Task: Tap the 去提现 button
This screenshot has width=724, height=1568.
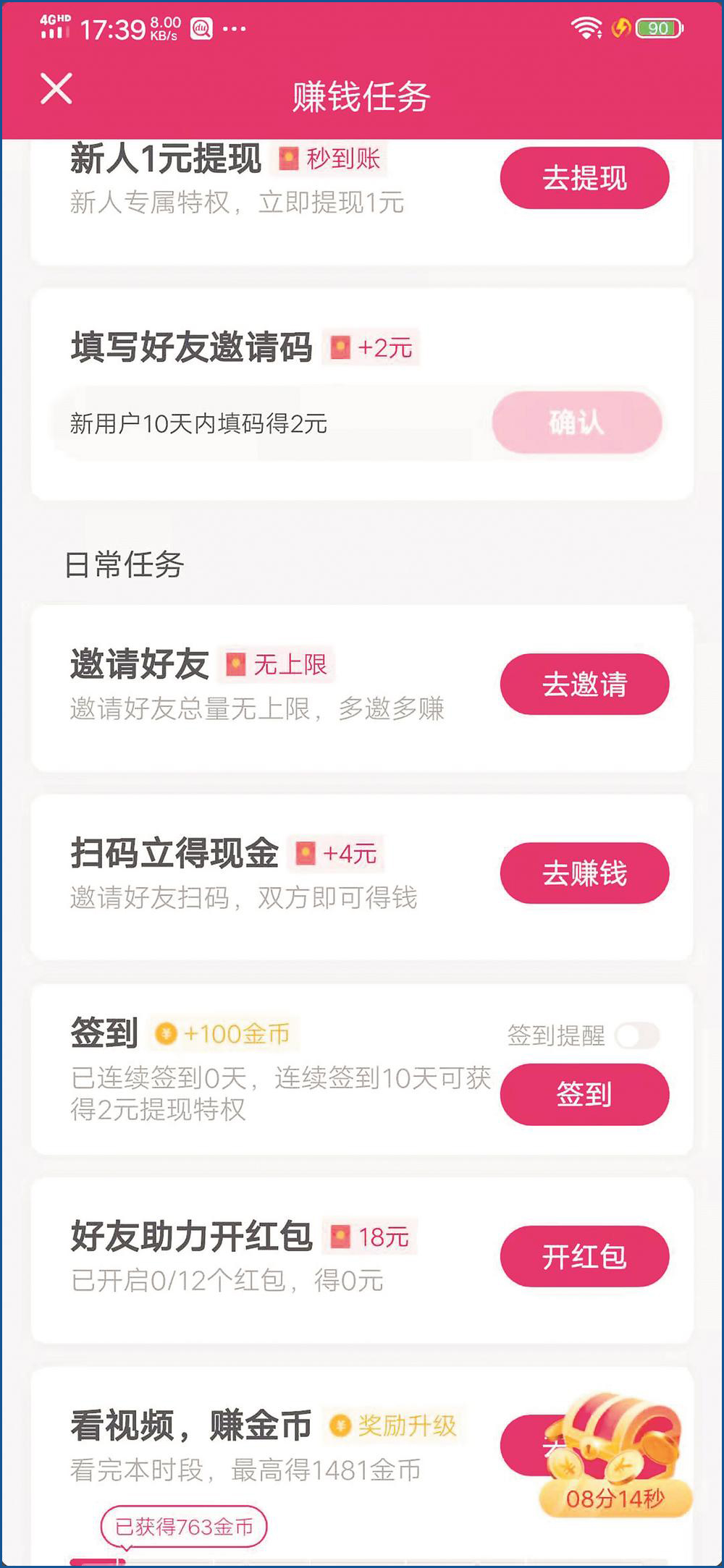Action: [x=584, y=178]
